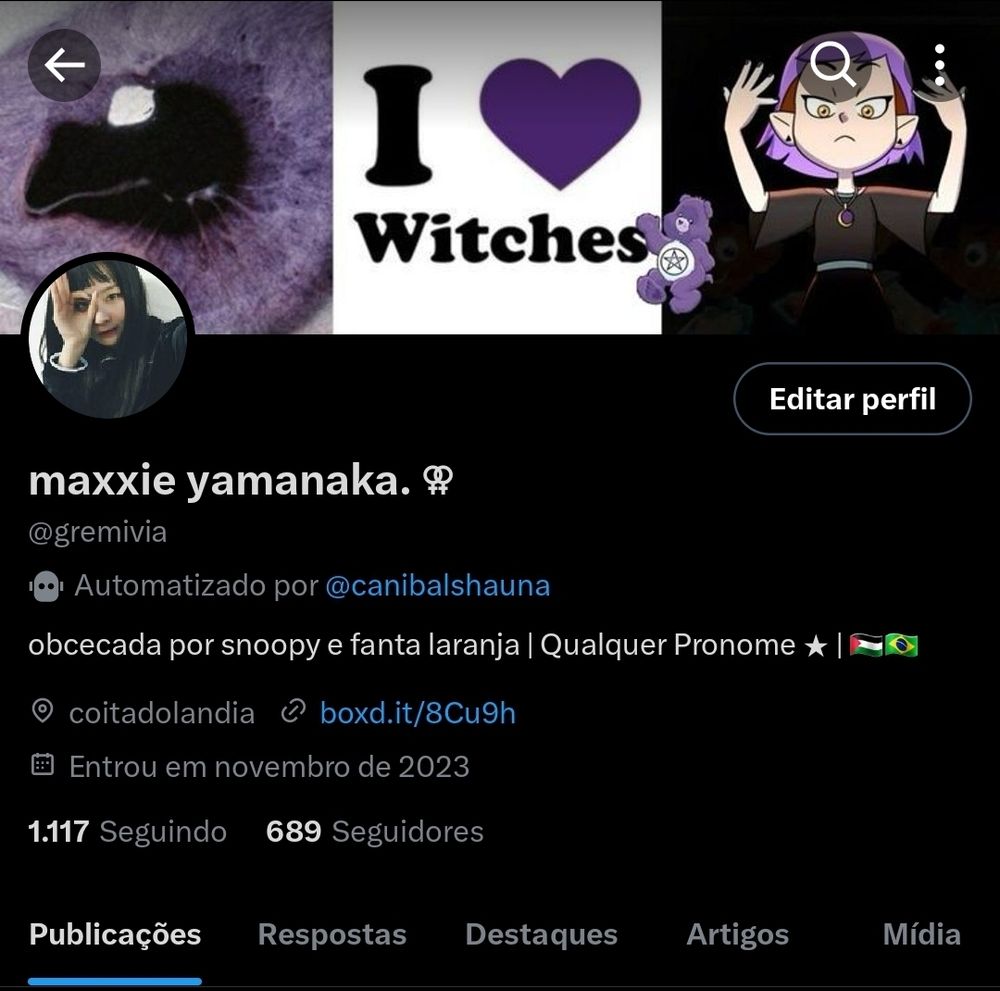Viewport: 1000px width, 991px height.
Task: Switch to the Respostas tab
Action: [x=332, y=935]
